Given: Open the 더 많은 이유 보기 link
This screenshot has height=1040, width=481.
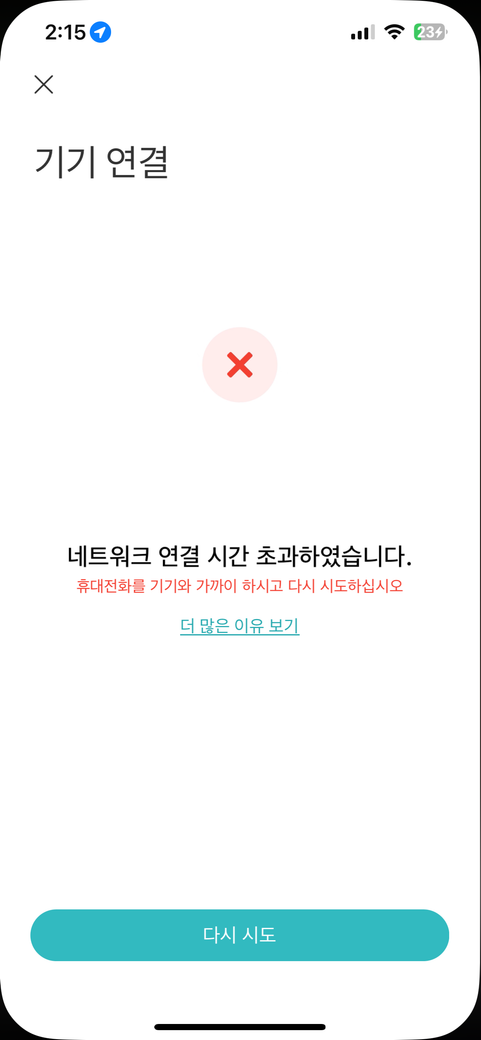Looking at the screenshot, I should [240, 625].
